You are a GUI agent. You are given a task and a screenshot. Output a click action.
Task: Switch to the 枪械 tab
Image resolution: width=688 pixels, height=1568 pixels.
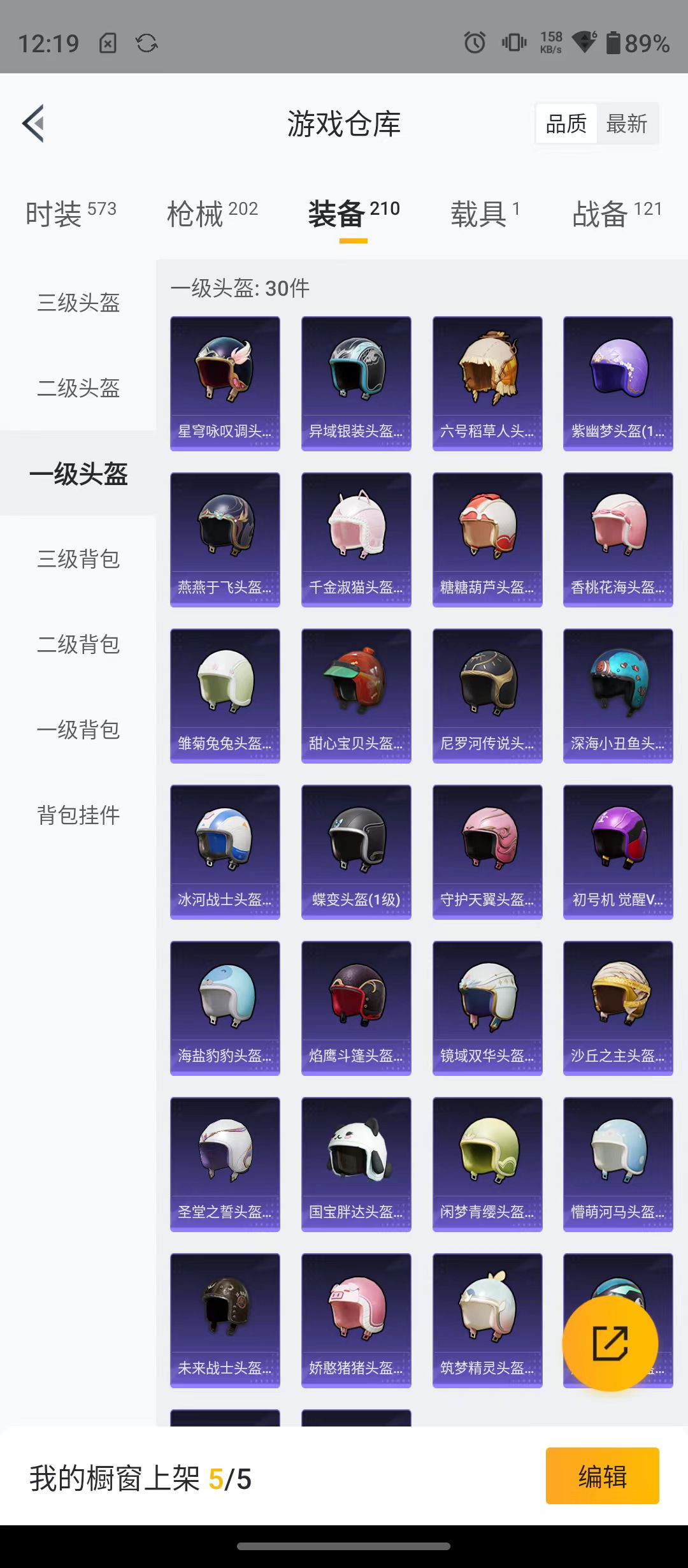pyautogui.click(x=212, y=214)
